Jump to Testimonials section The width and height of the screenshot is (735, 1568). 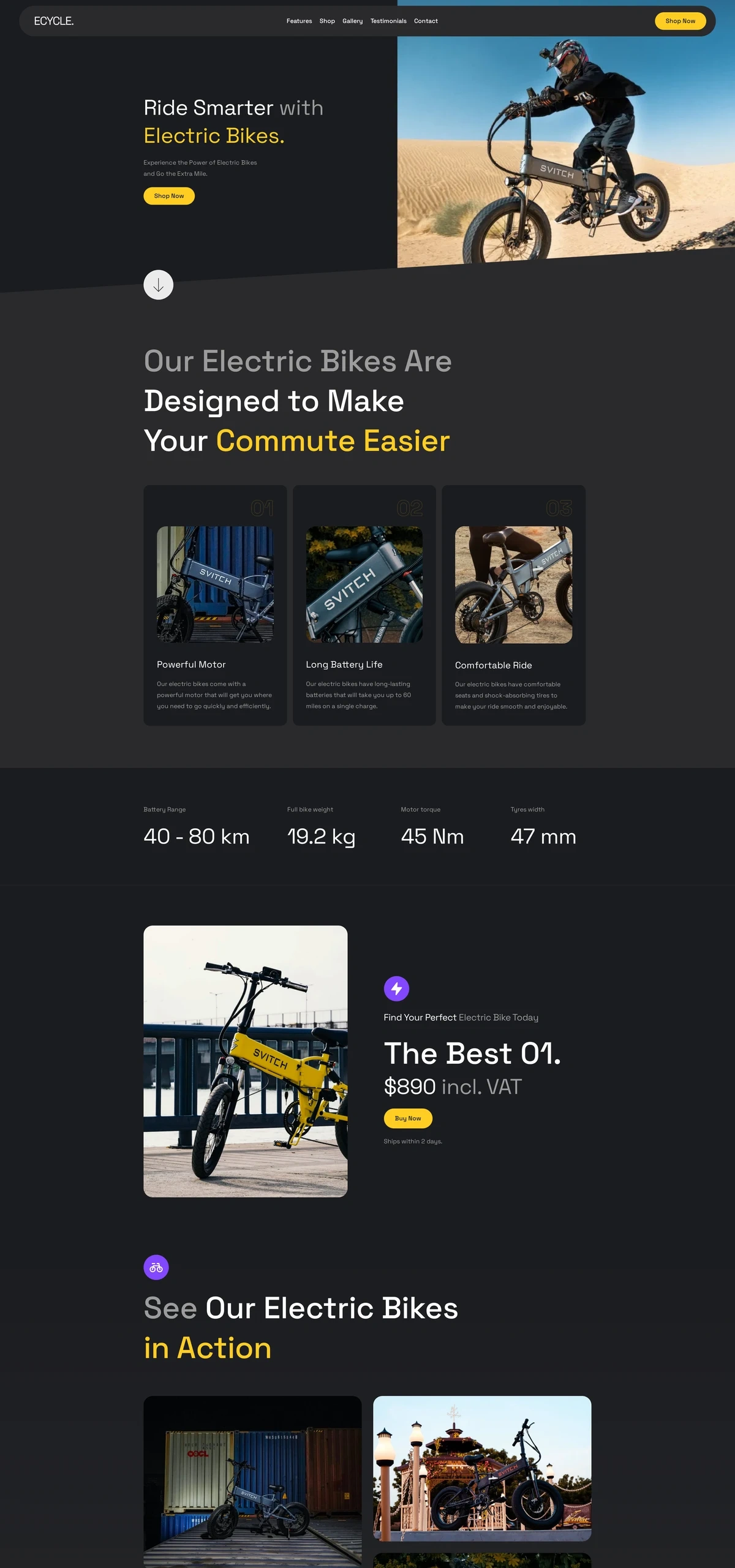(x=388, y=21)
